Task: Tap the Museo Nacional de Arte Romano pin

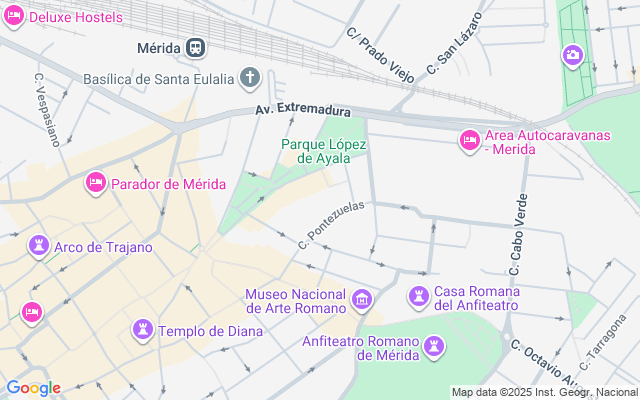Action: pos(362,300)
